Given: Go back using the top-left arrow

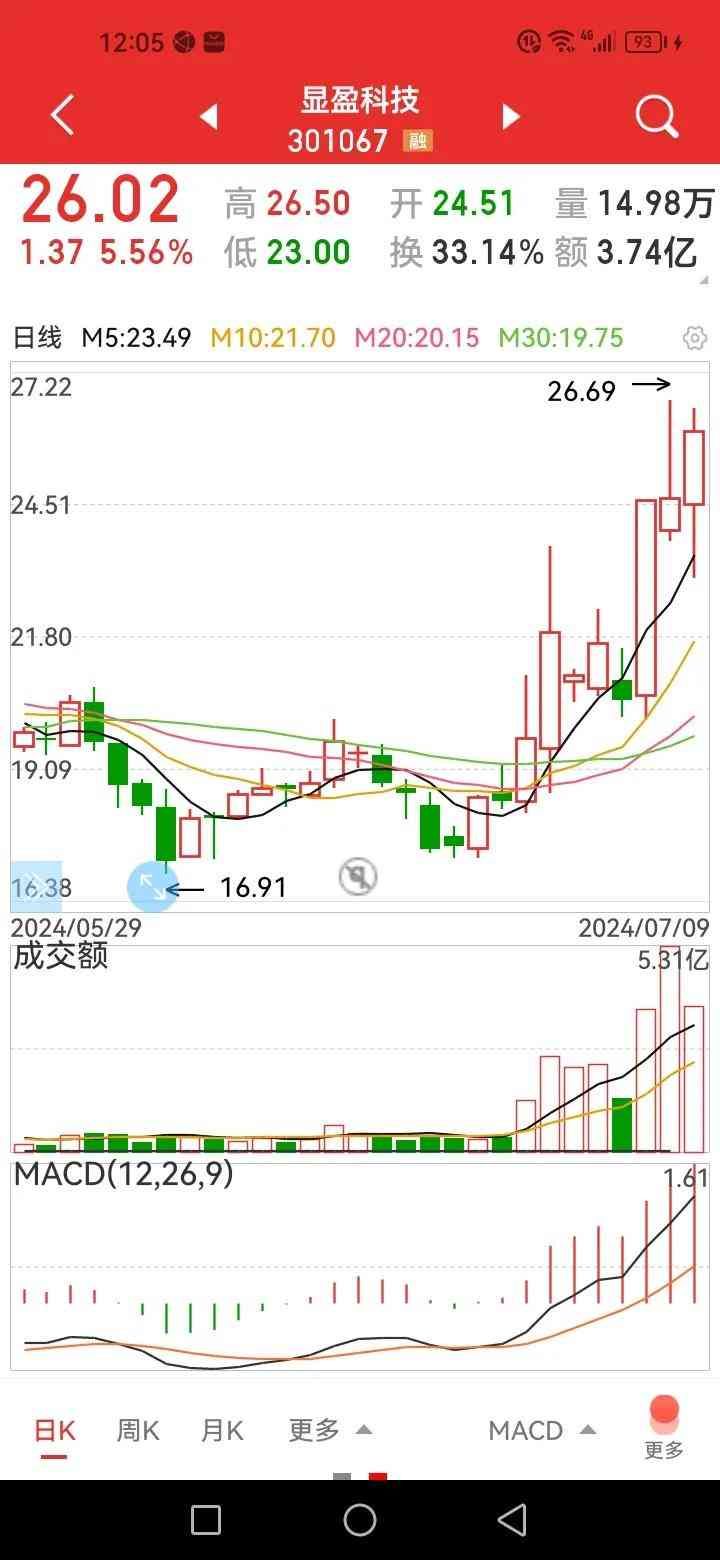Looking at the screenshot, I should pos(63,117).
